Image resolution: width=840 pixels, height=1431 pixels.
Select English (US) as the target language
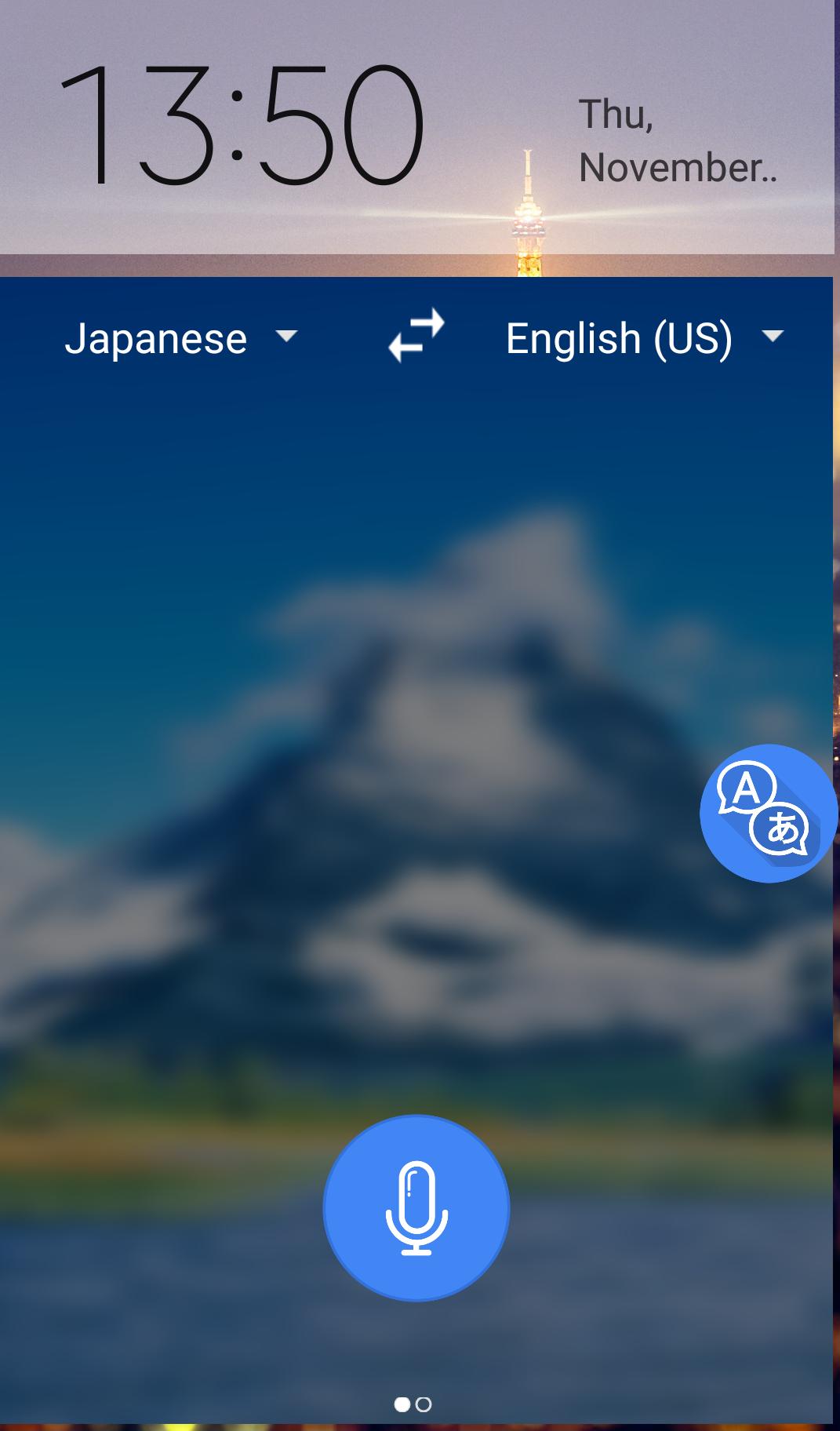tap(618, 337)
